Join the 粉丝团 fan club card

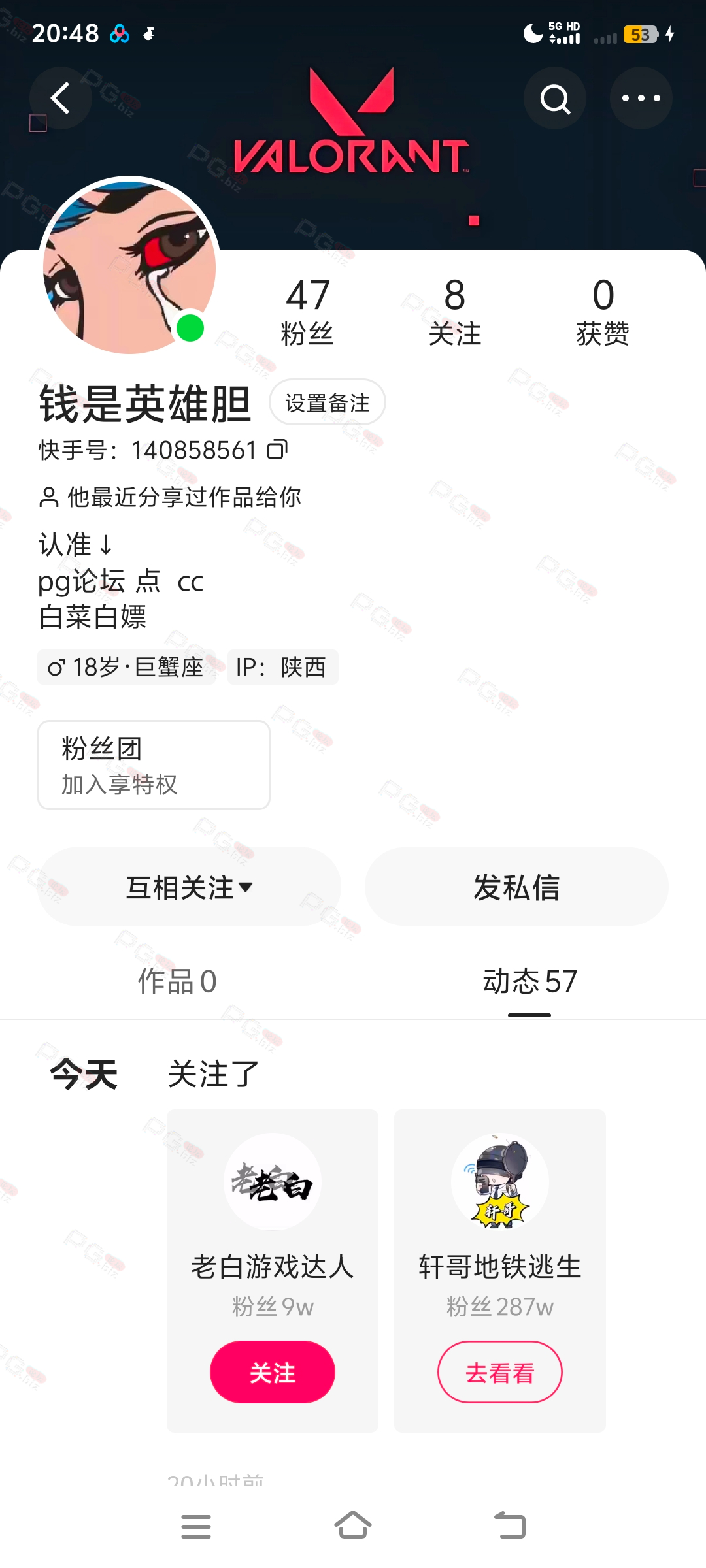click(x=154, y=765)
